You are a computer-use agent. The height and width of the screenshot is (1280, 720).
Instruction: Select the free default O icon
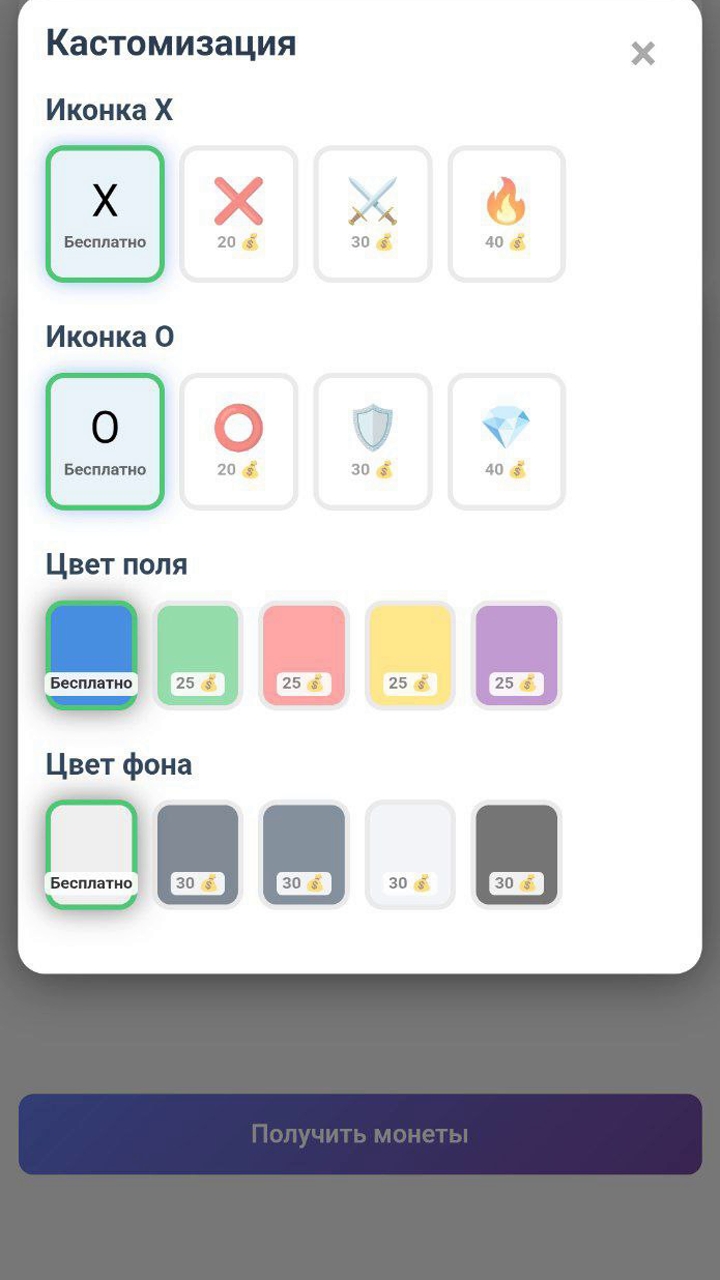point(104,441)
